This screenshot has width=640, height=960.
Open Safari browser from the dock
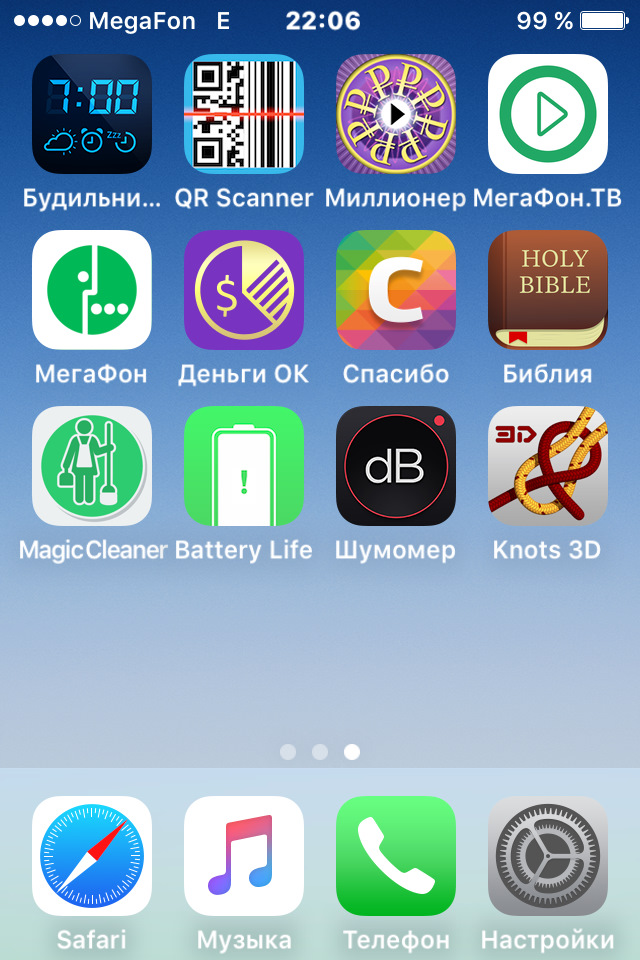[x=92, y=856]
